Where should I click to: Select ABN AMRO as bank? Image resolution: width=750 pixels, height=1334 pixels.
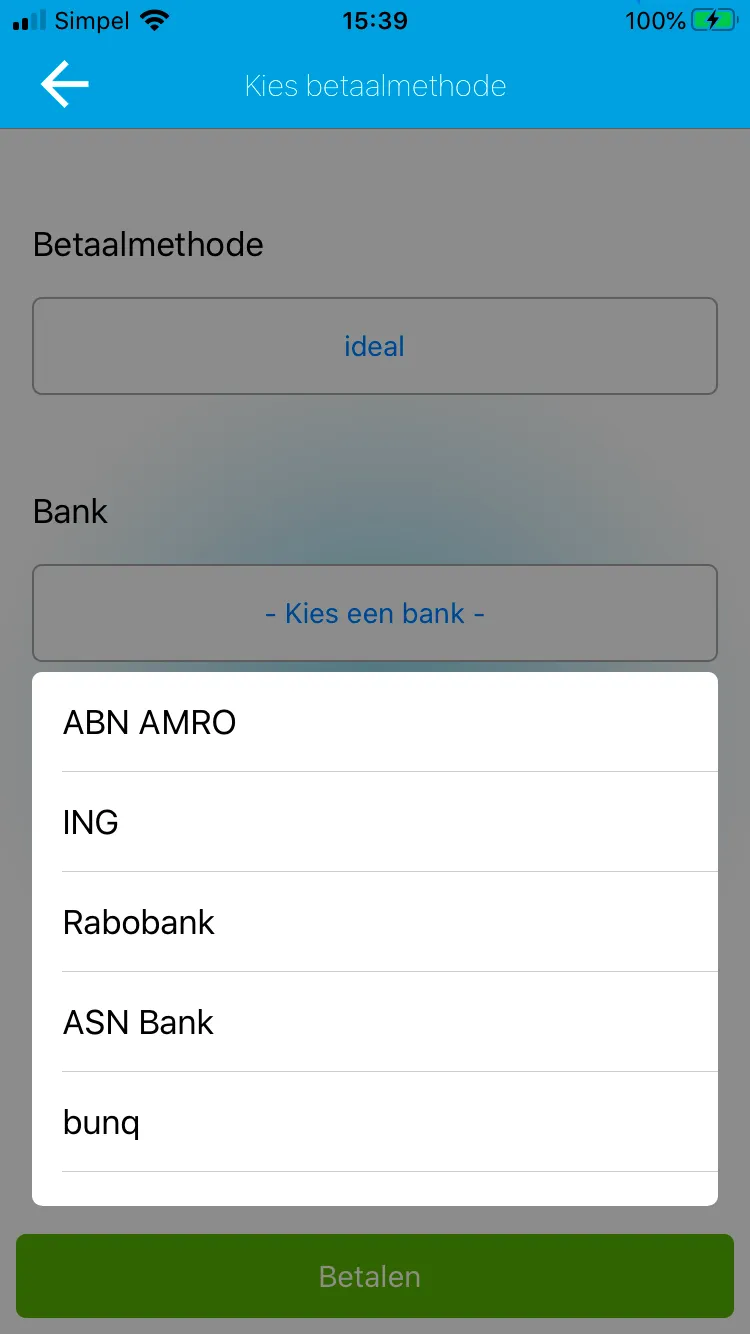[x=375, y=722]
